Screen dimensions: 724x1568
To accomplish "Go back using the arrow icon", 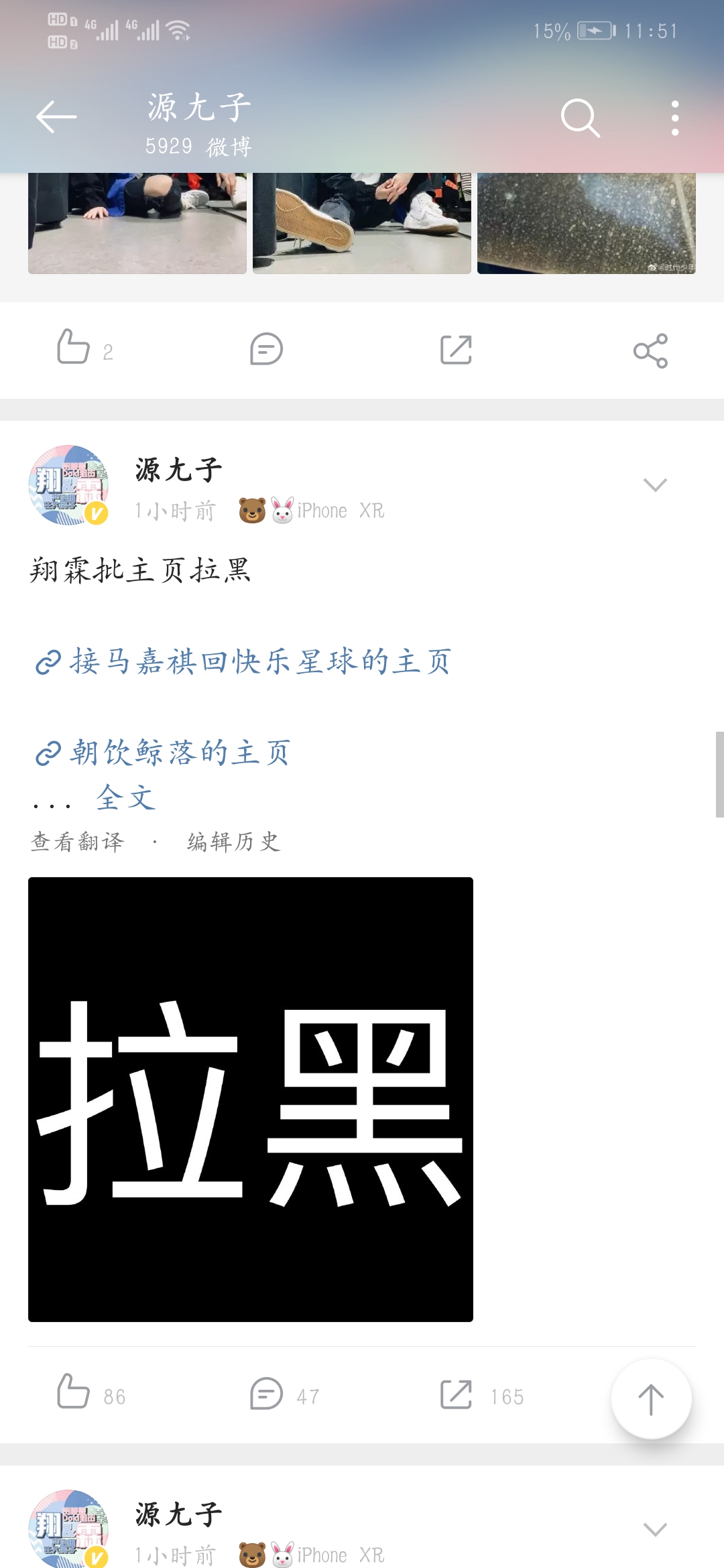I will [x=56, y=117].
